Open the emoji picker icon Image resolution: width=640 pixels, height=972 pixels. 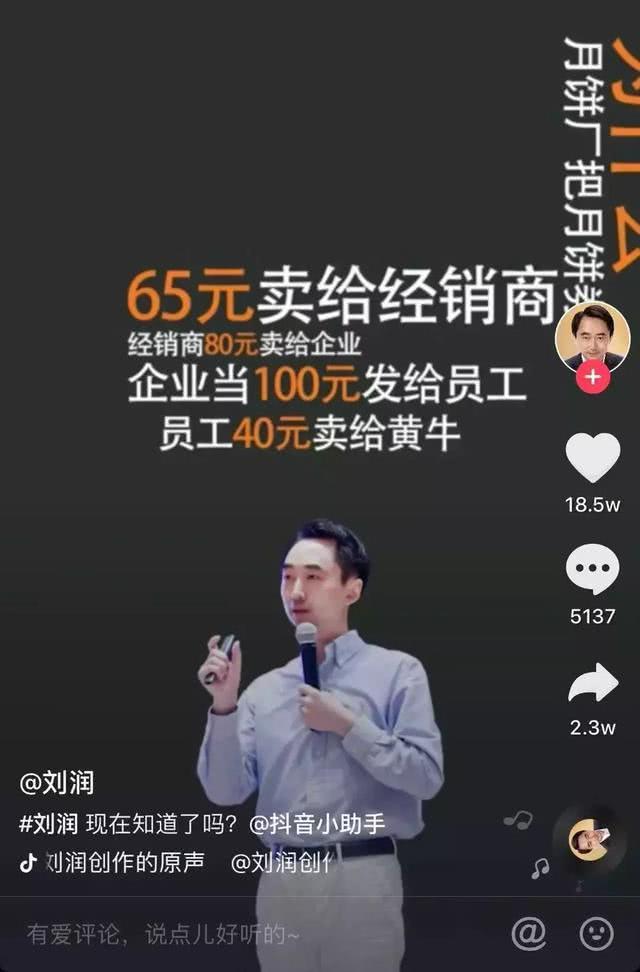coord(597,933)
